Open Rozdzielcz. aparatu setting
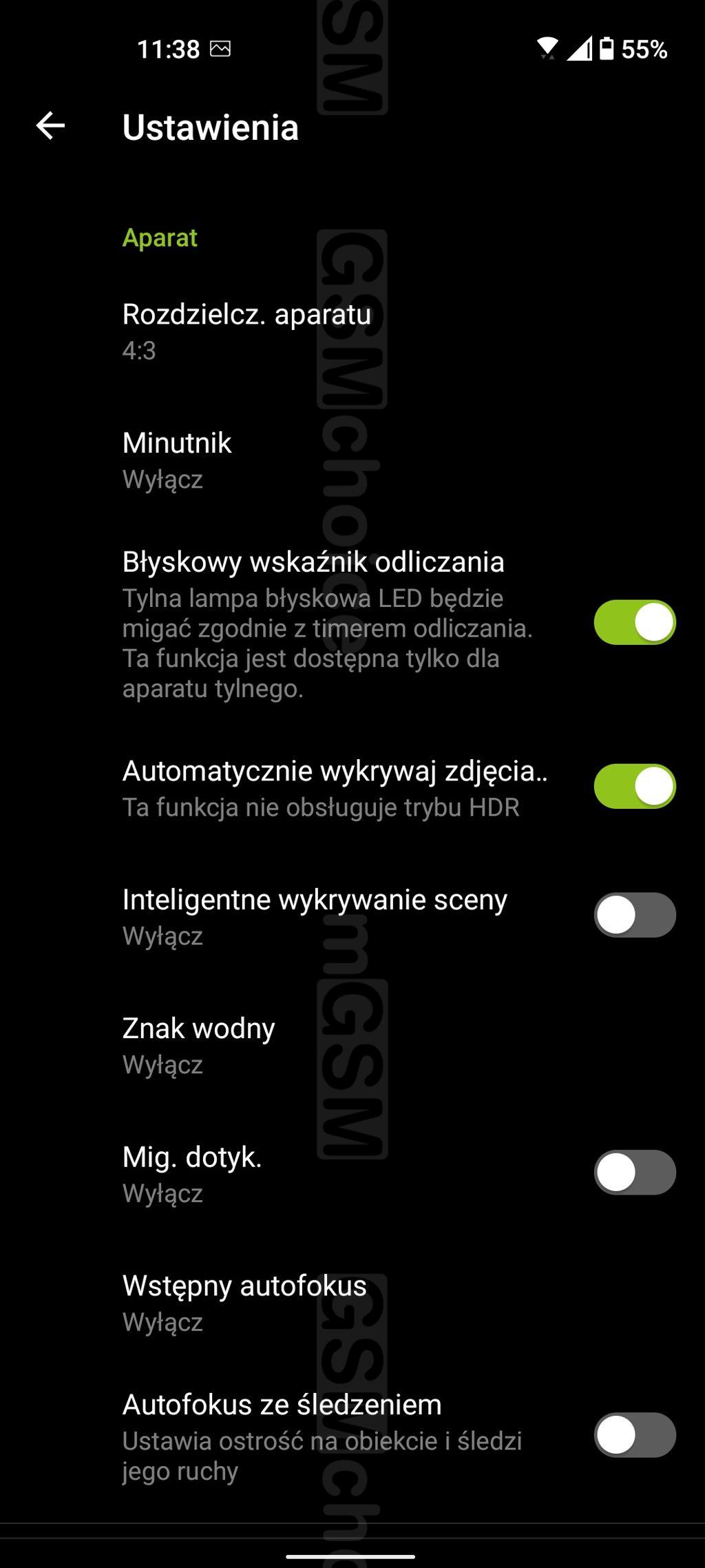This screenshot has width=705, height=1568. [x=246, y=331]
